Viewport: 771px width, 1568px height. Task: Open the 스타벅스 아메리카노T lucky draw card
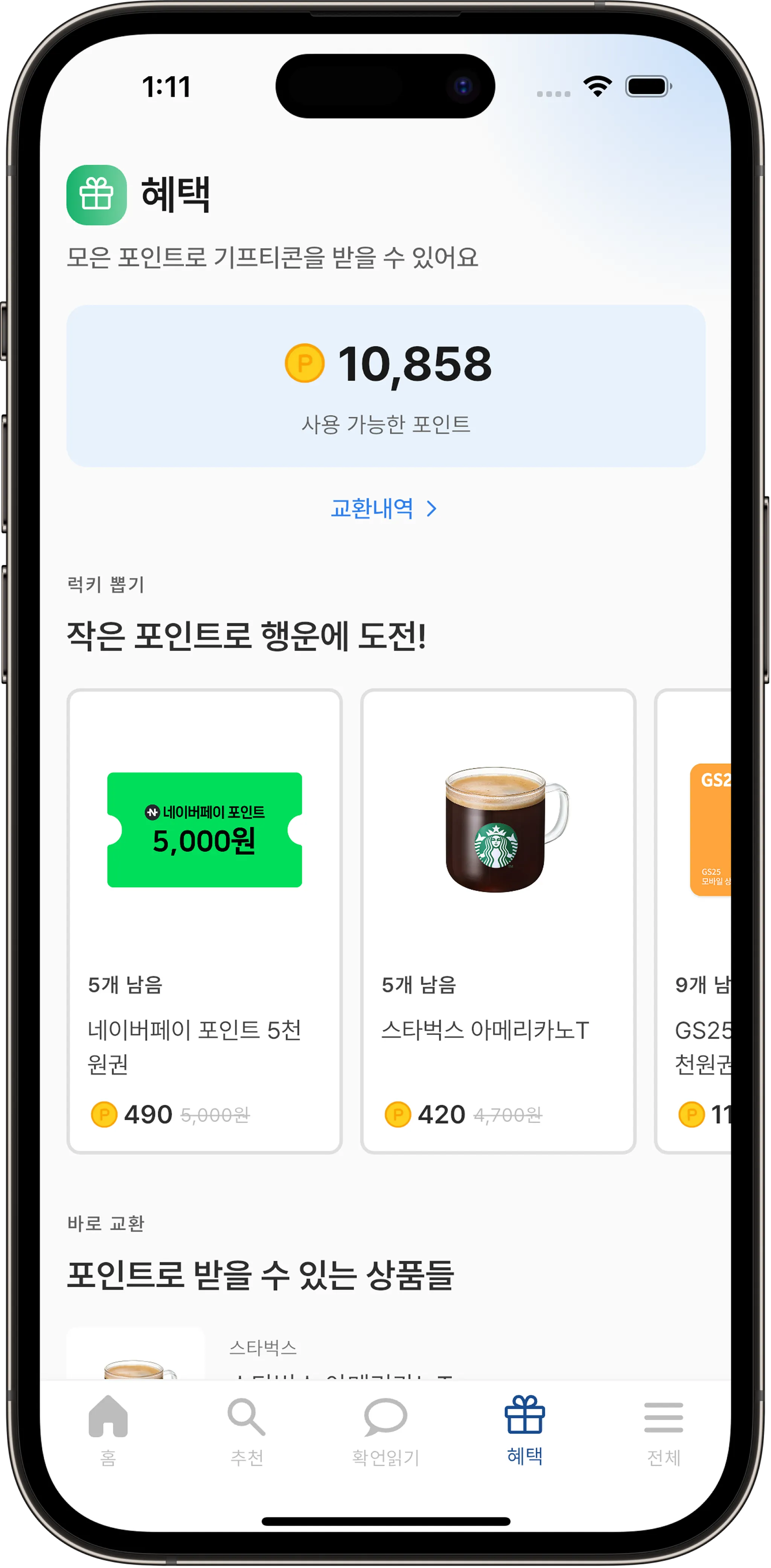[x=498, y=920]
